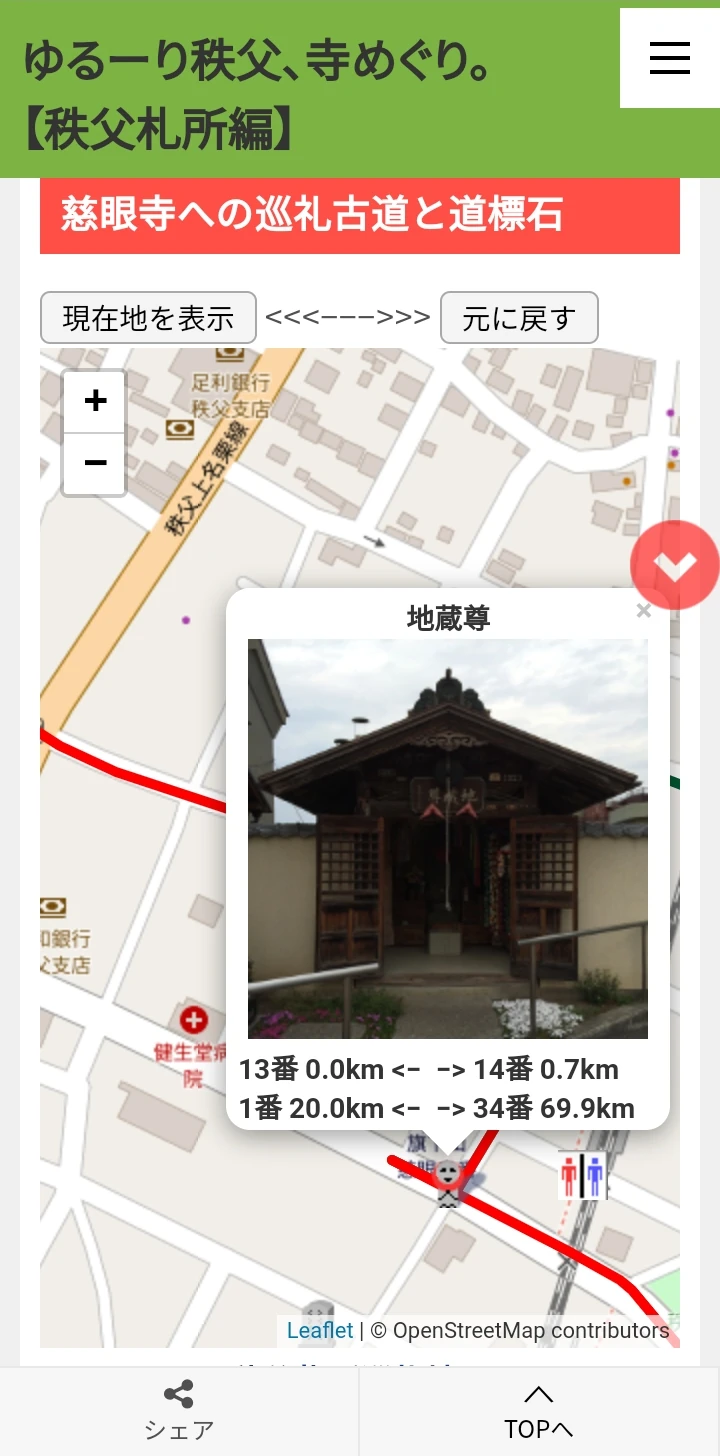Tap the share icon in bottom bar
This screenshot has width=720, height=1456.
178,1394
